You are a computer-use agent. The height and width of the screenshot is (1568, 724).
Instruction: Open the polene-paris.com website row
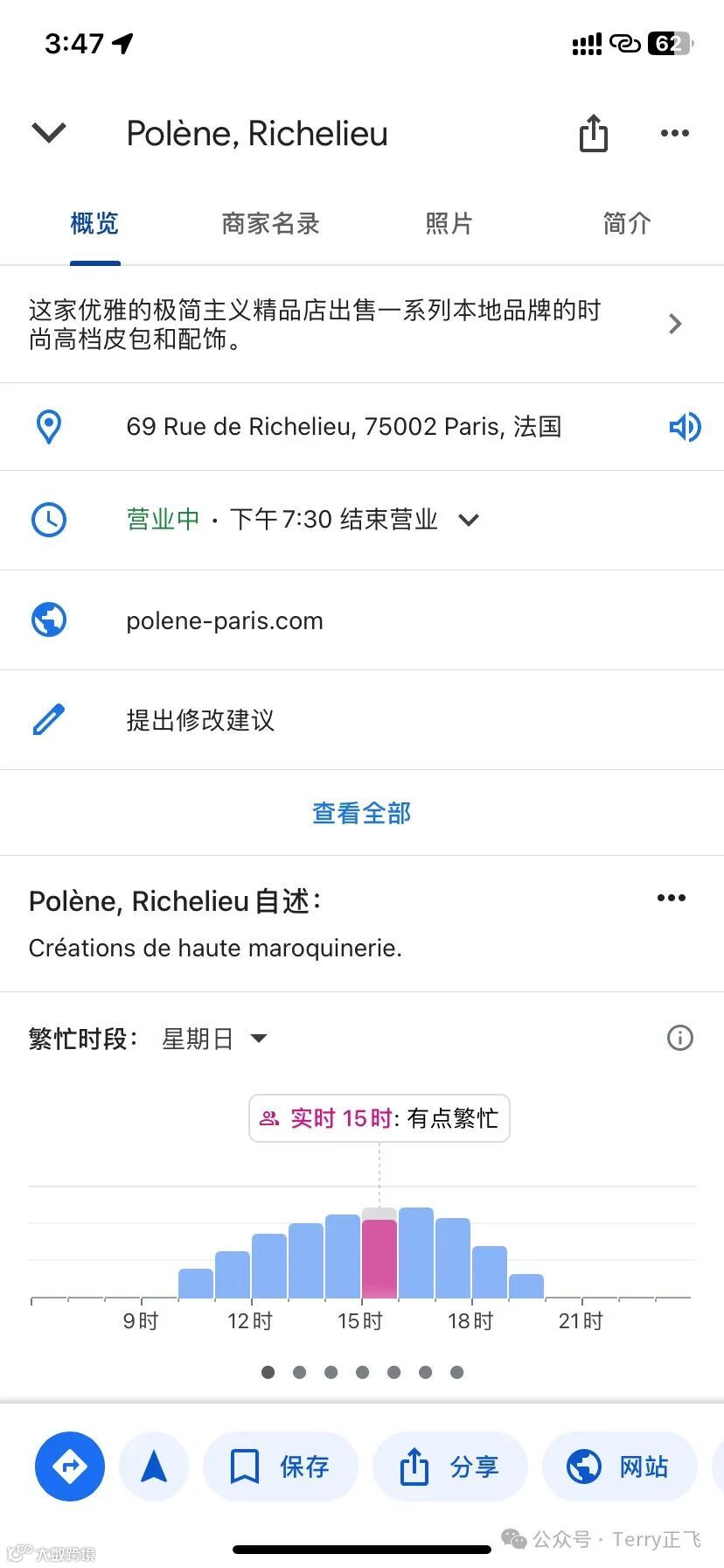point(225,621)
